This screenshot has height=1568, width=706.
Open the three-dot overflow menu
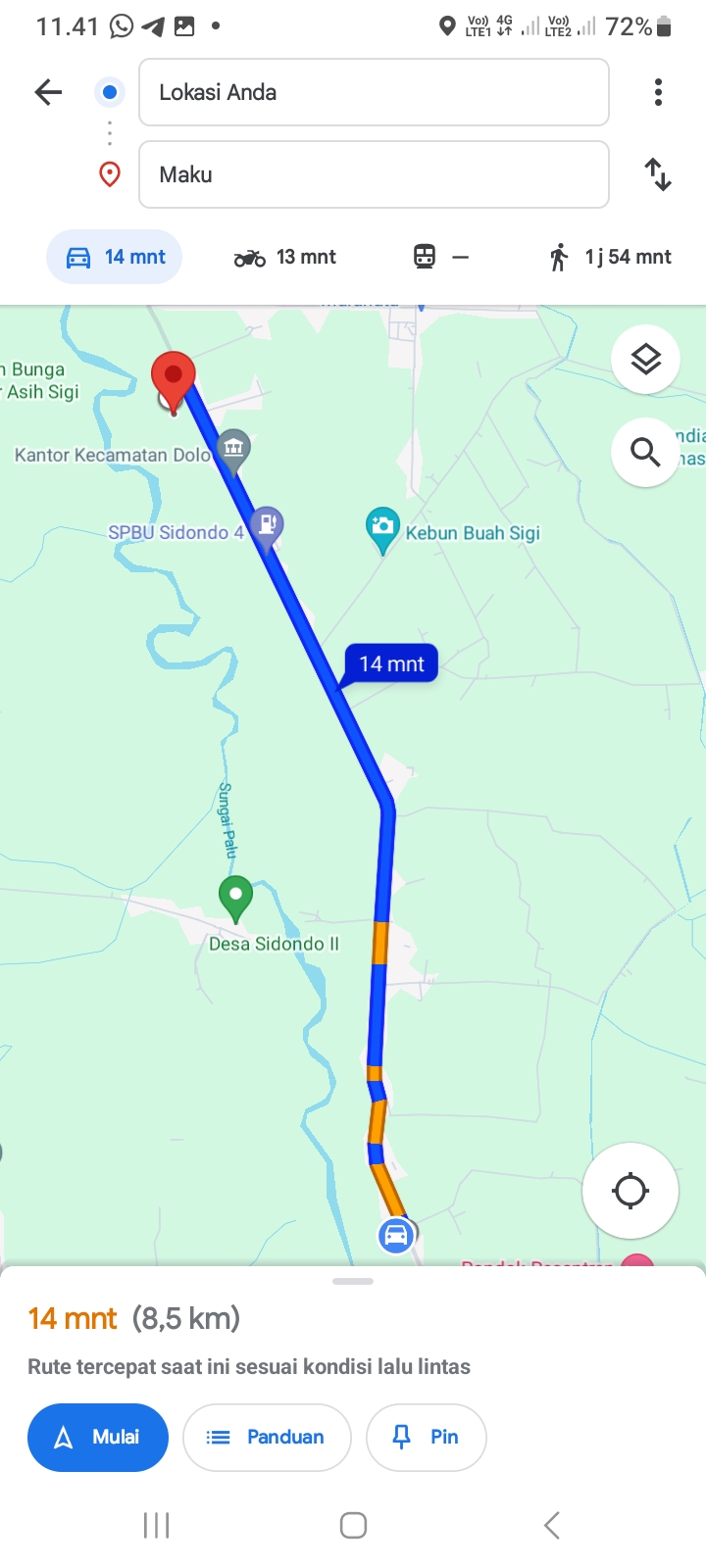658,92
